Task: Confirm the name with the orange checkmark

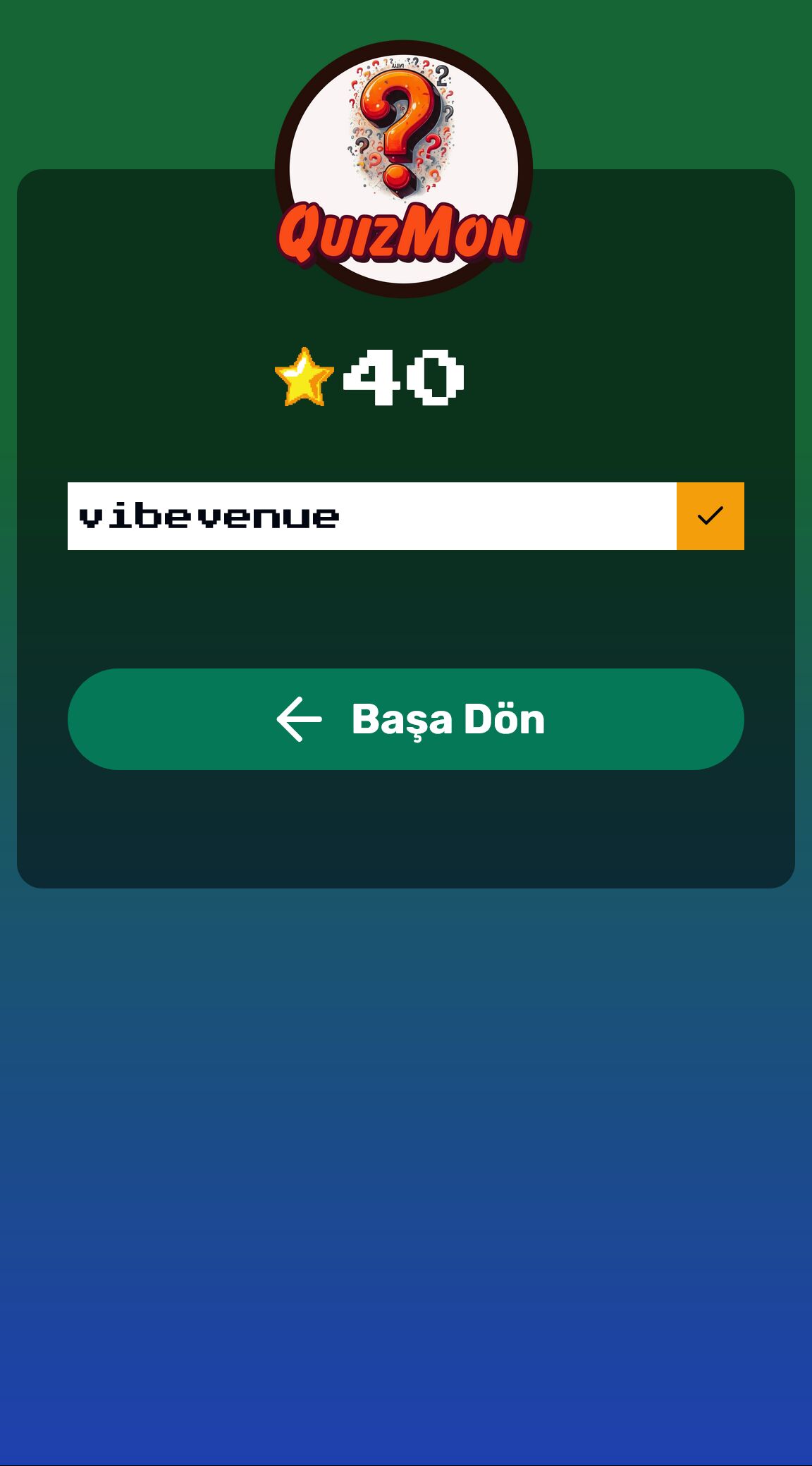Action: [710, 516]
